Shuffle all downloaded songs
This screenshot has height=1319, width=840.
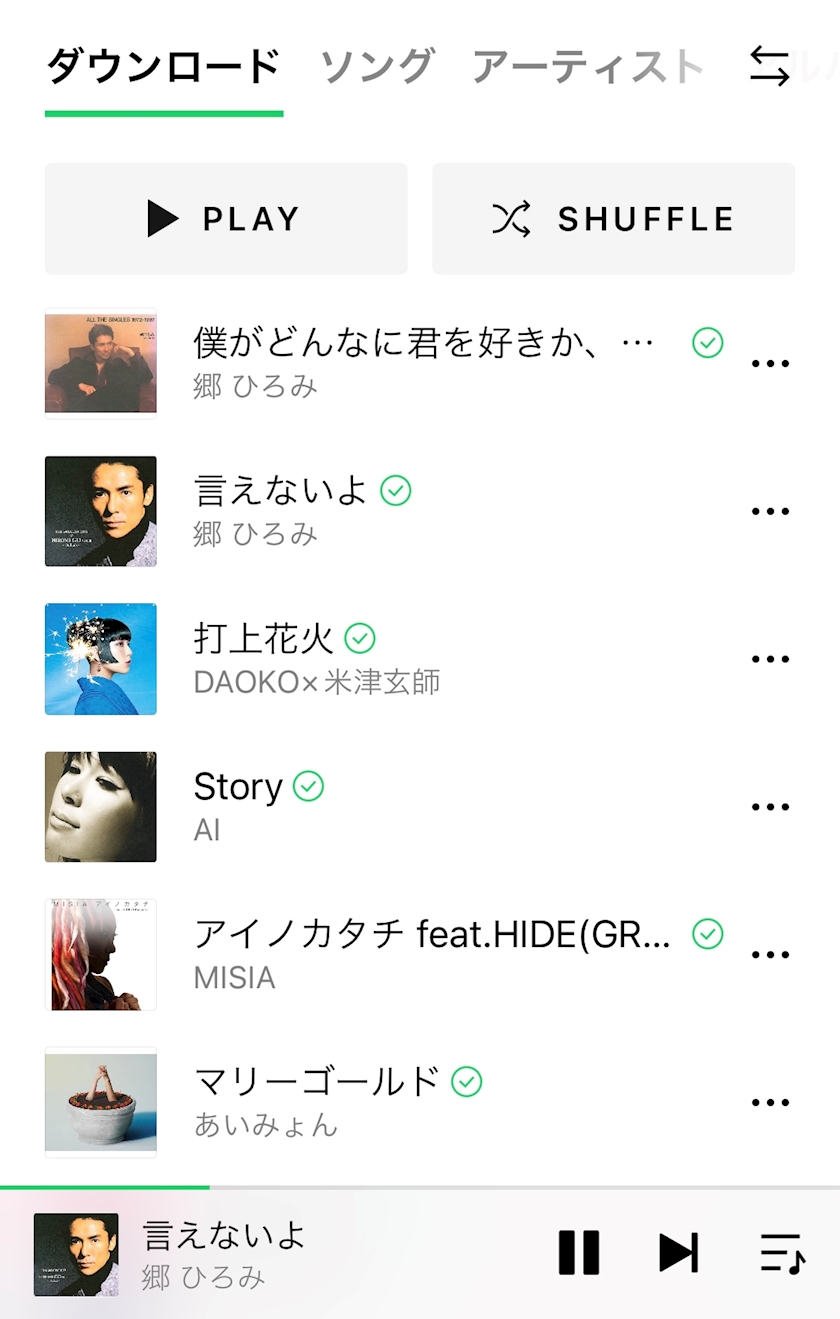(x=613, y=218)
